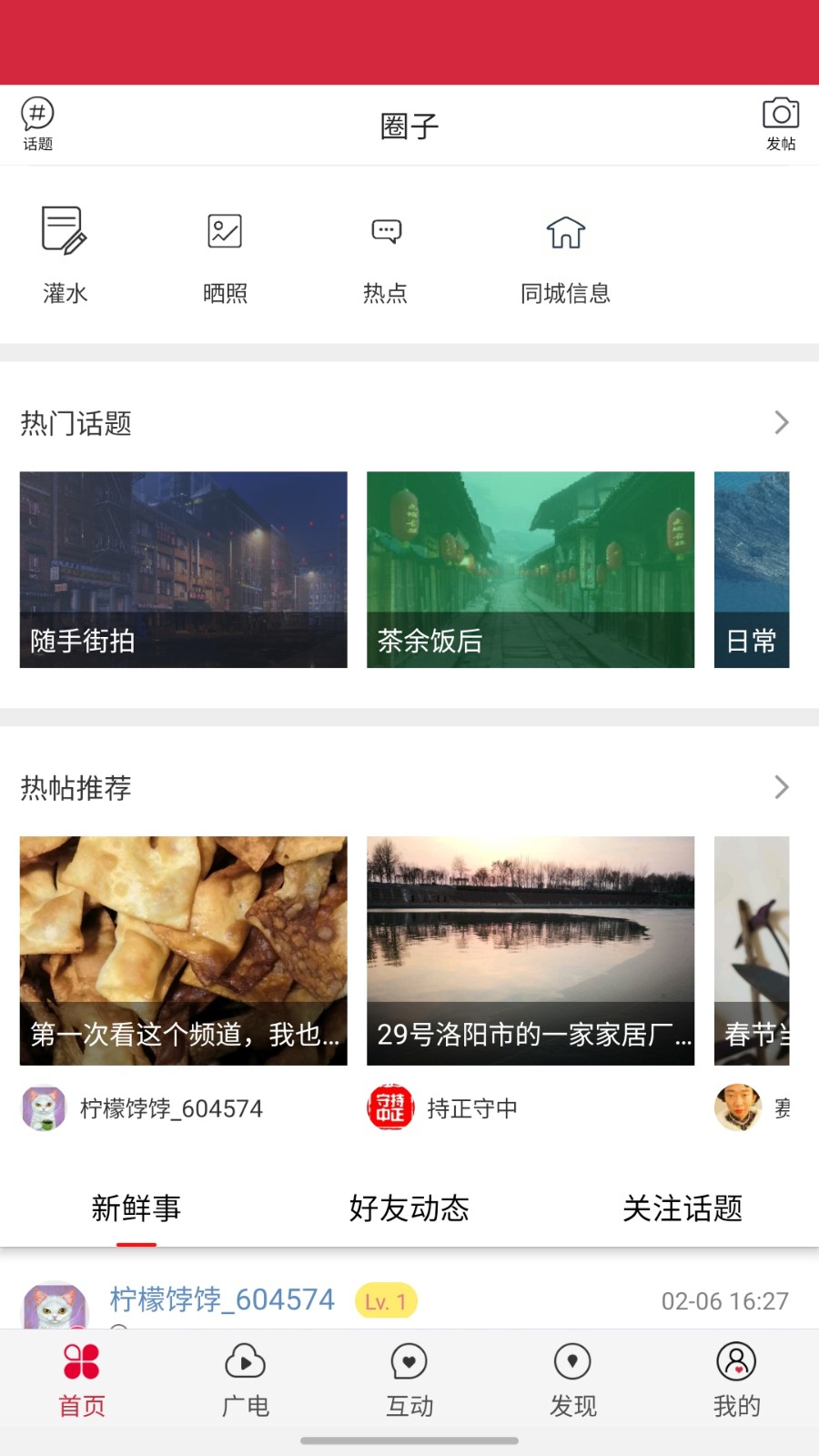Viewport: 819px width, 1456px height.
Task: Open the 我的 profile icon
Action: [735, 1380]
